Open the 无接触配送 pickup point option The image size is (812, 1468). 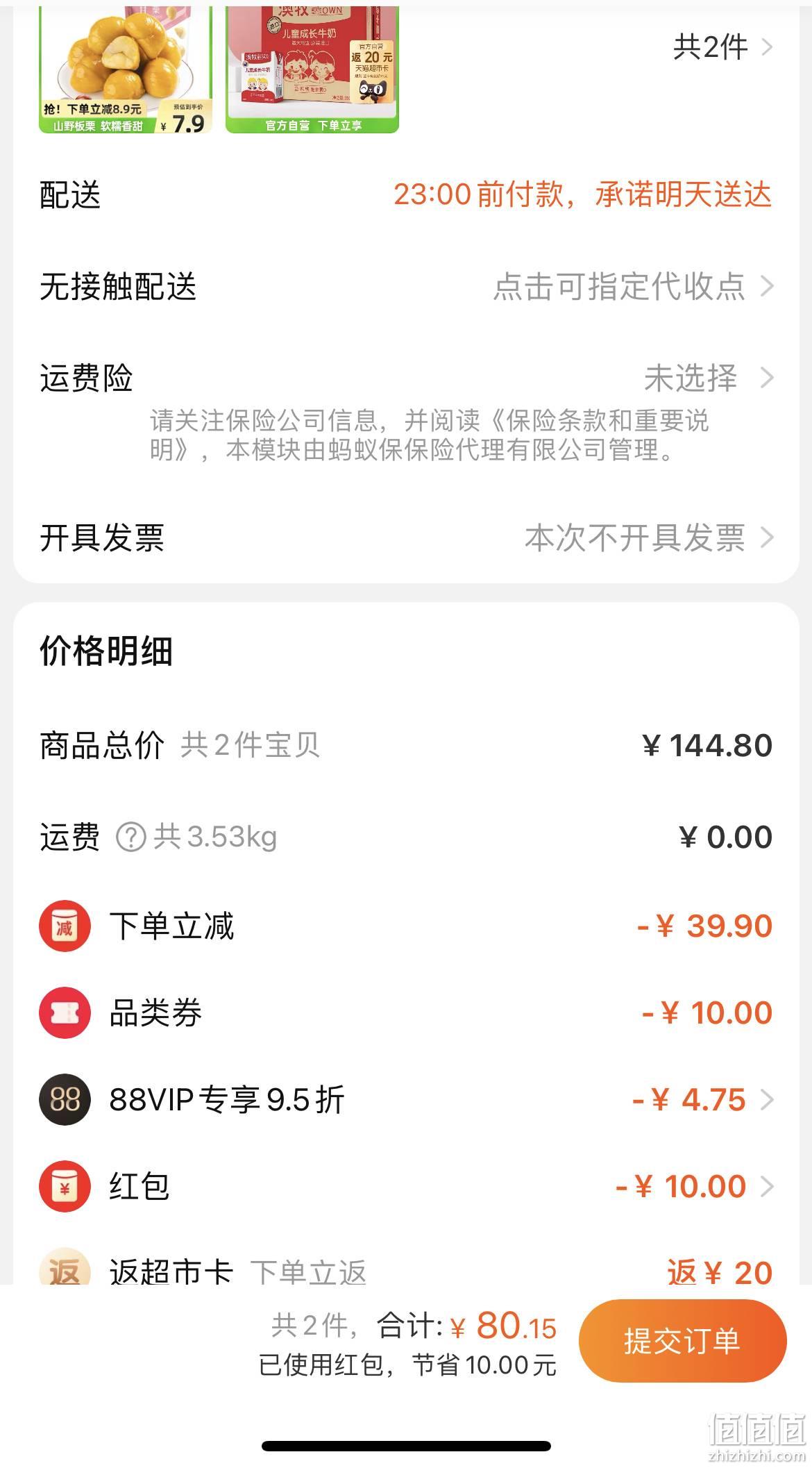[406, 286]
